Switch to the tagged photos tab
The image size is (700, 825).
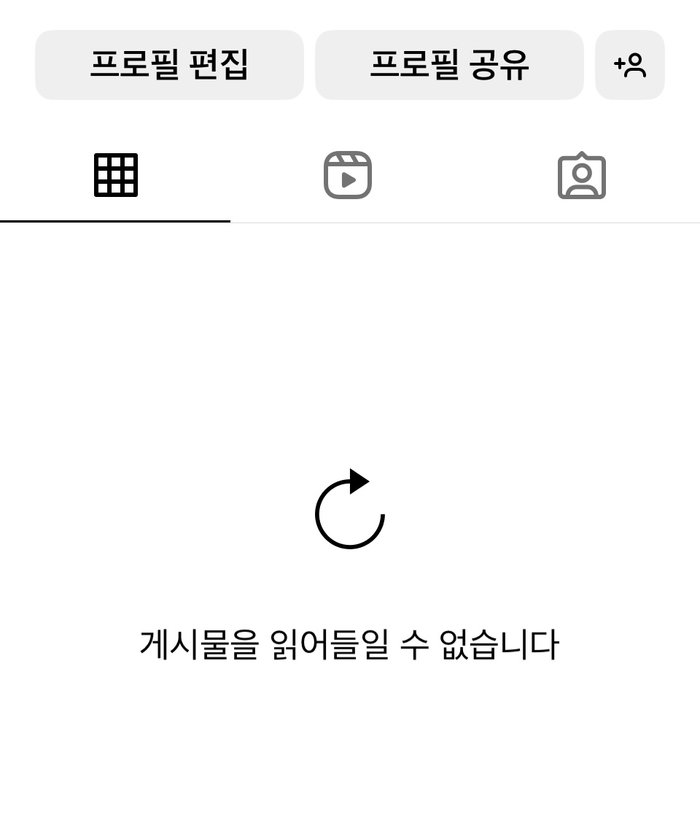pyautogui.click(x=581, y=176)
